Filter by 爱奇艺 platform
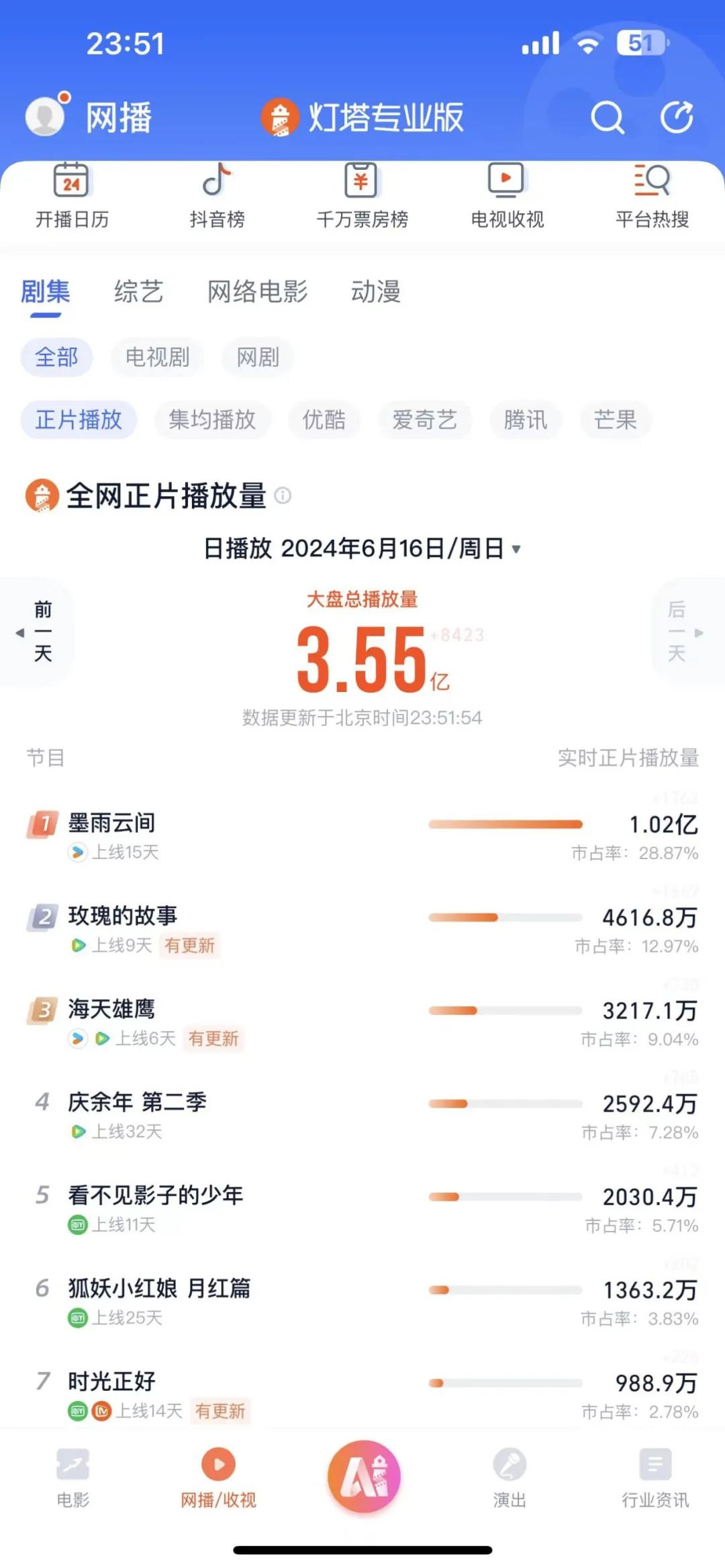The height and width of the screenshot is (1568, 725). tap(424, 420)
